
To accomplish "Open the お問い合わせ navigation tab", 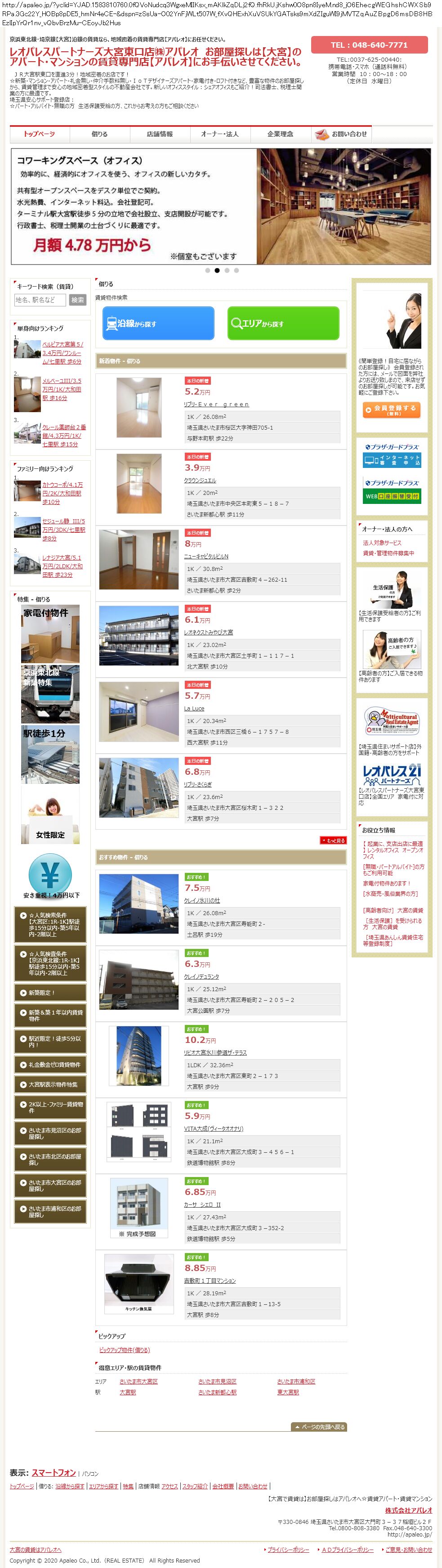I will [341, 134].
